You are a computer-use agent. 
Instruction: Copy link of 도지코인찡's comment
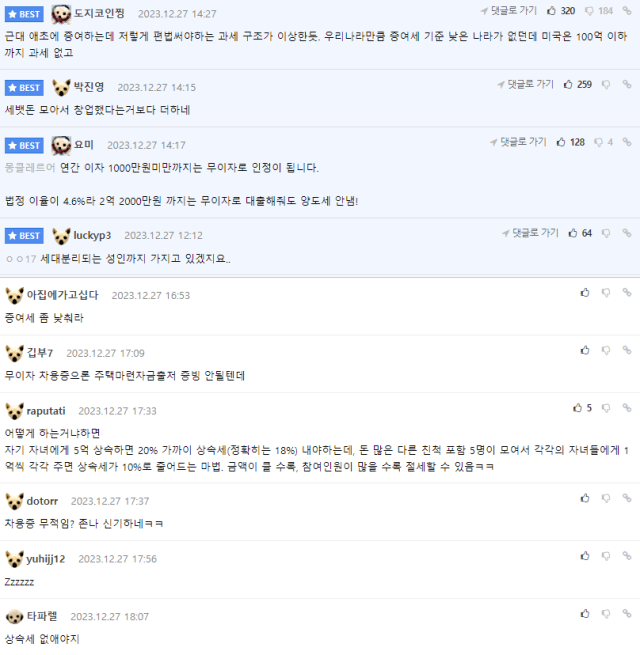(628, 10)
